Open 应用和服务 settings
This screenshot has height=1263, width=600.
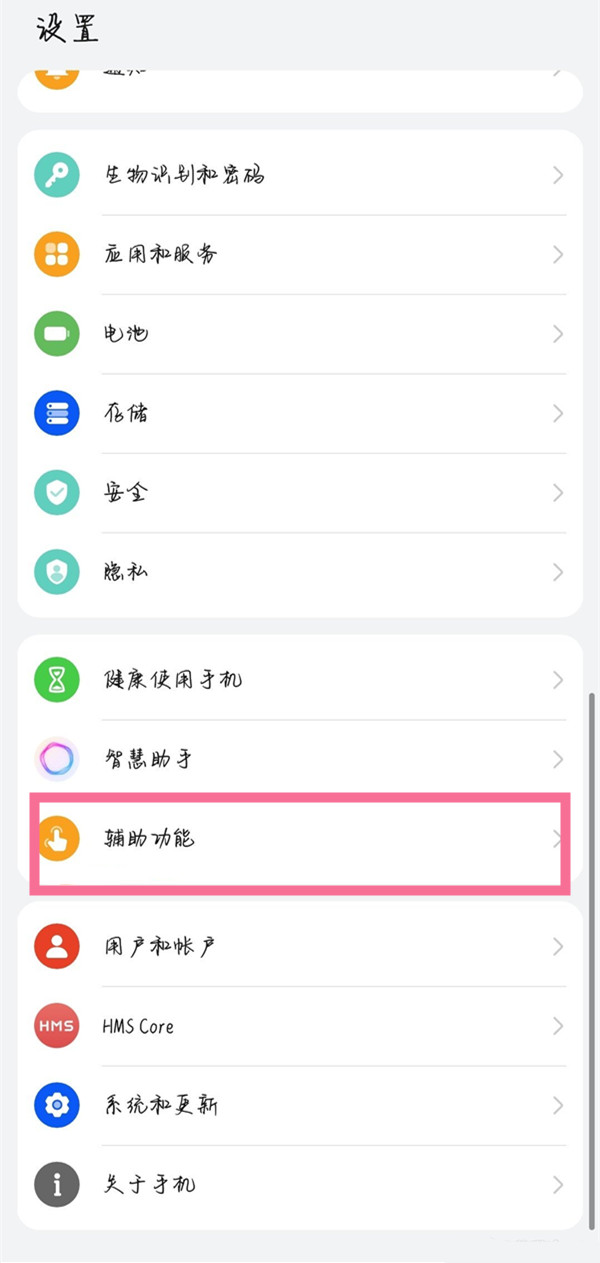coord(300,254)
